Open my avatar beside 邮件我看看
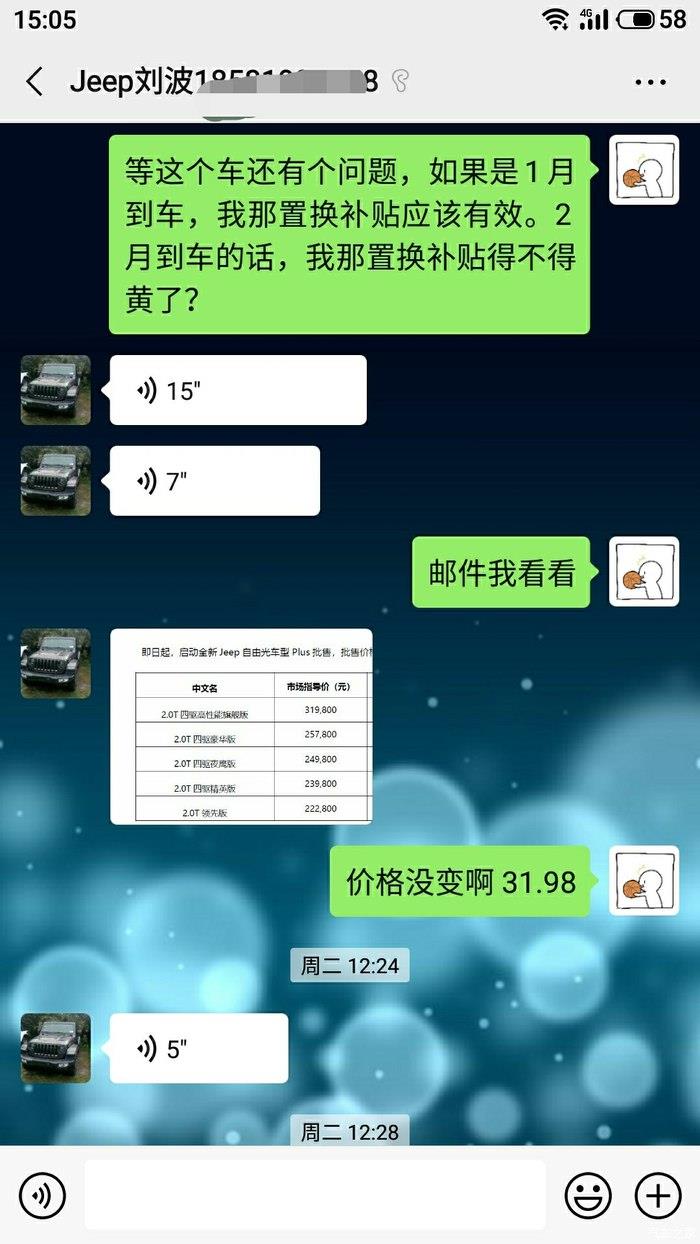Screen dimensions: 700x1244 tap(644, 572)
